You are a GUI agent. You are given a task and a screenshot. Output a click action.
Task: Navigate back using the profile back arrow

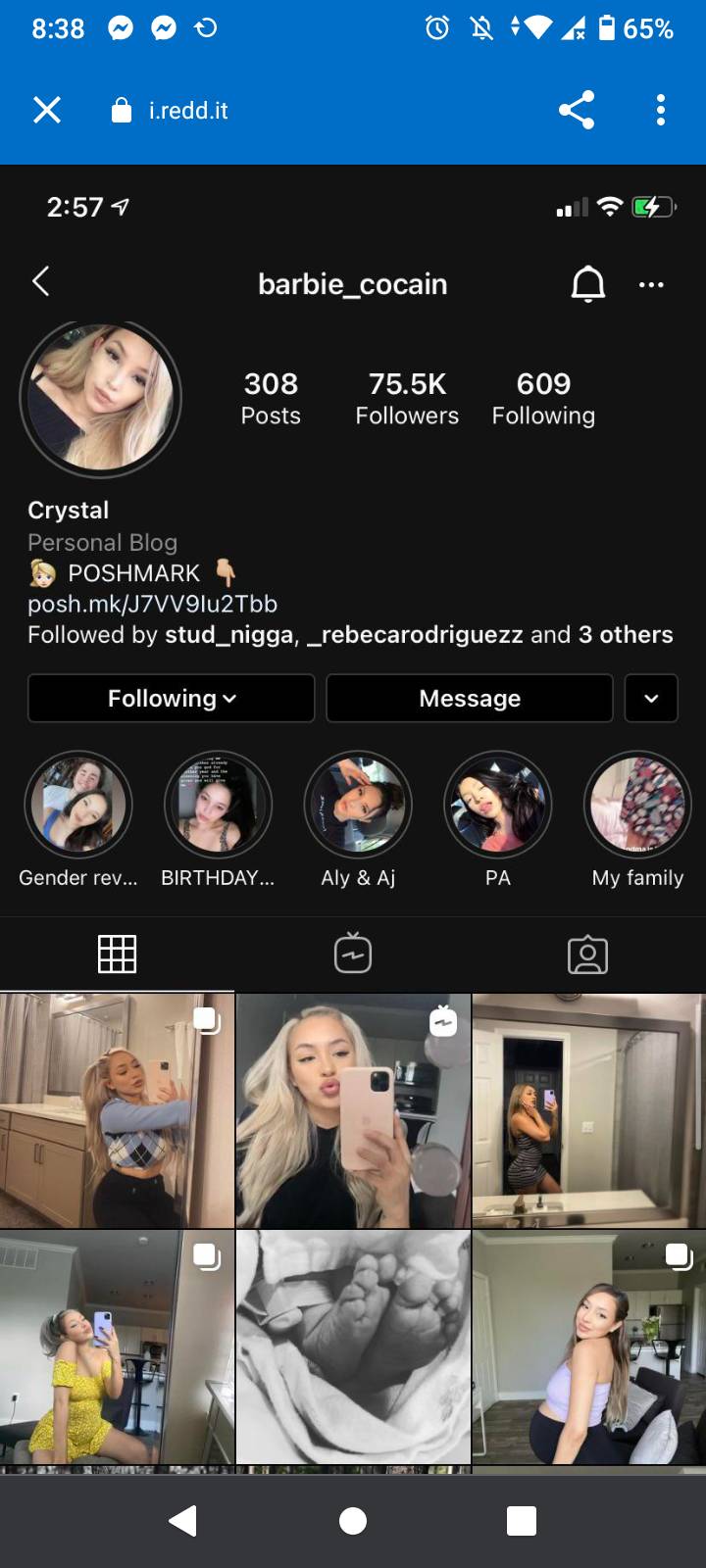[41, 281]
